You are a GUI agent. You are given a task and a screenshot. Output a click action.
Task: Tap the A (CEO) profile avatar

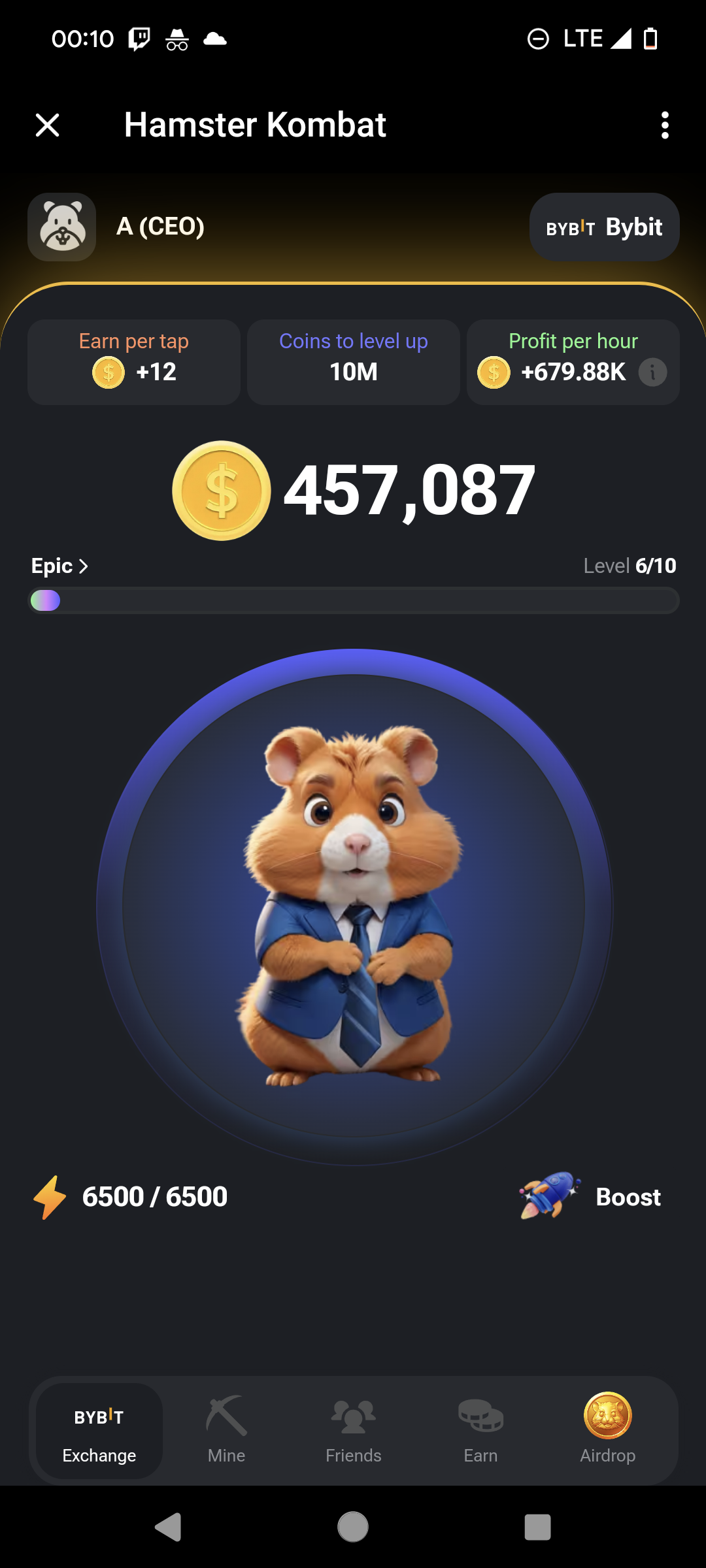62,227
